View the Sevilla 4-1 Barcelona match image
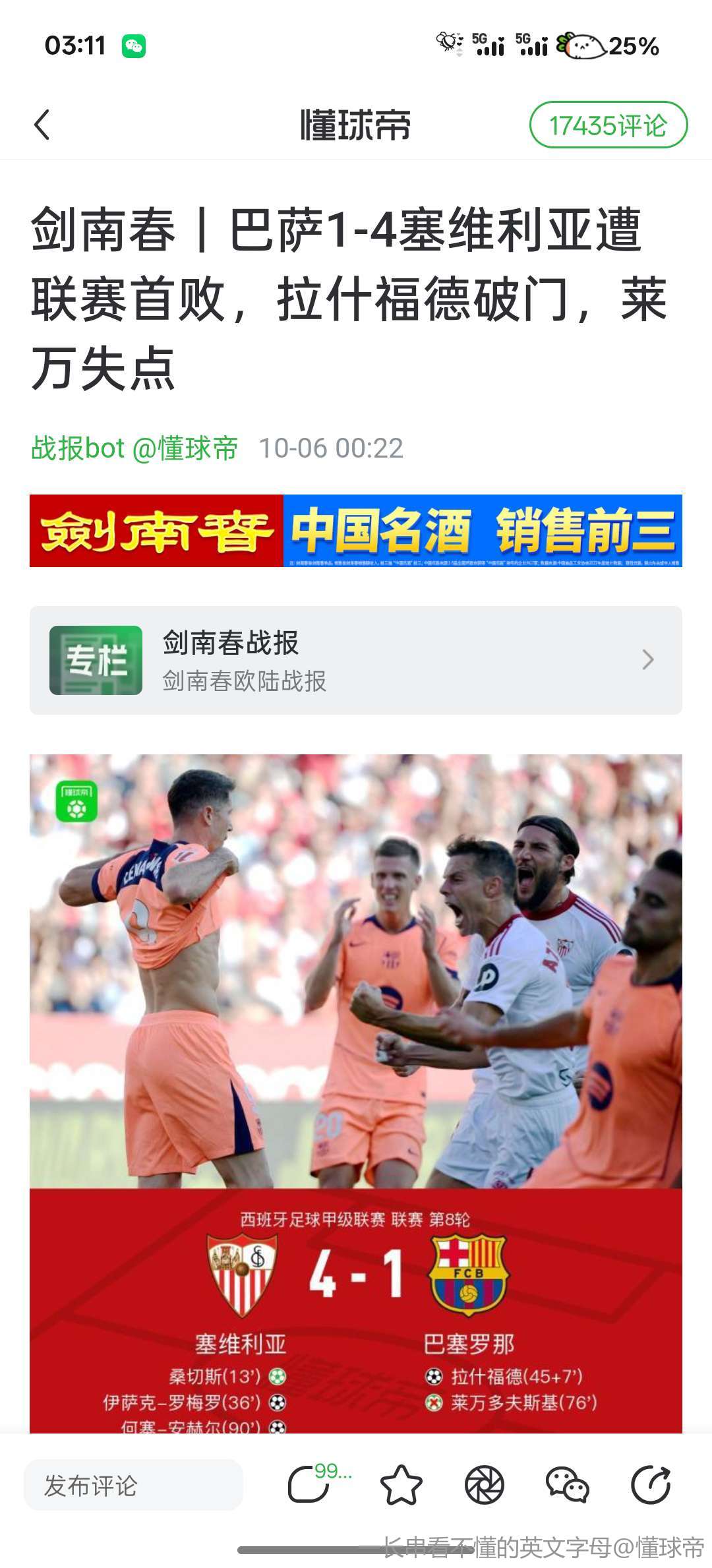Viewport: 712px width, 1568px height. click(x=356, y=1088)
